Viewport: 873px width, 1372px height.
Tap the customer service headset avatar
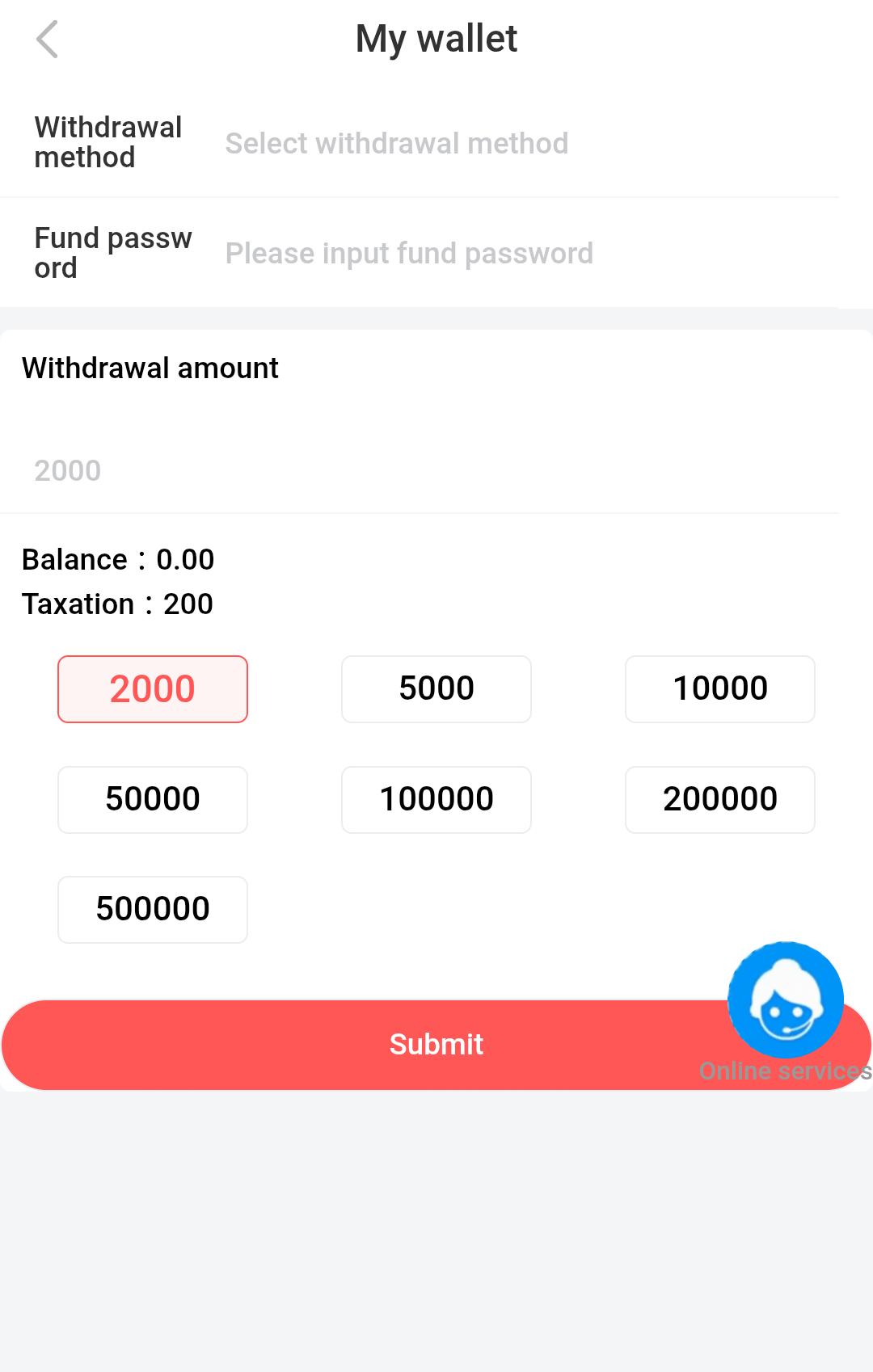[785, 1000]
